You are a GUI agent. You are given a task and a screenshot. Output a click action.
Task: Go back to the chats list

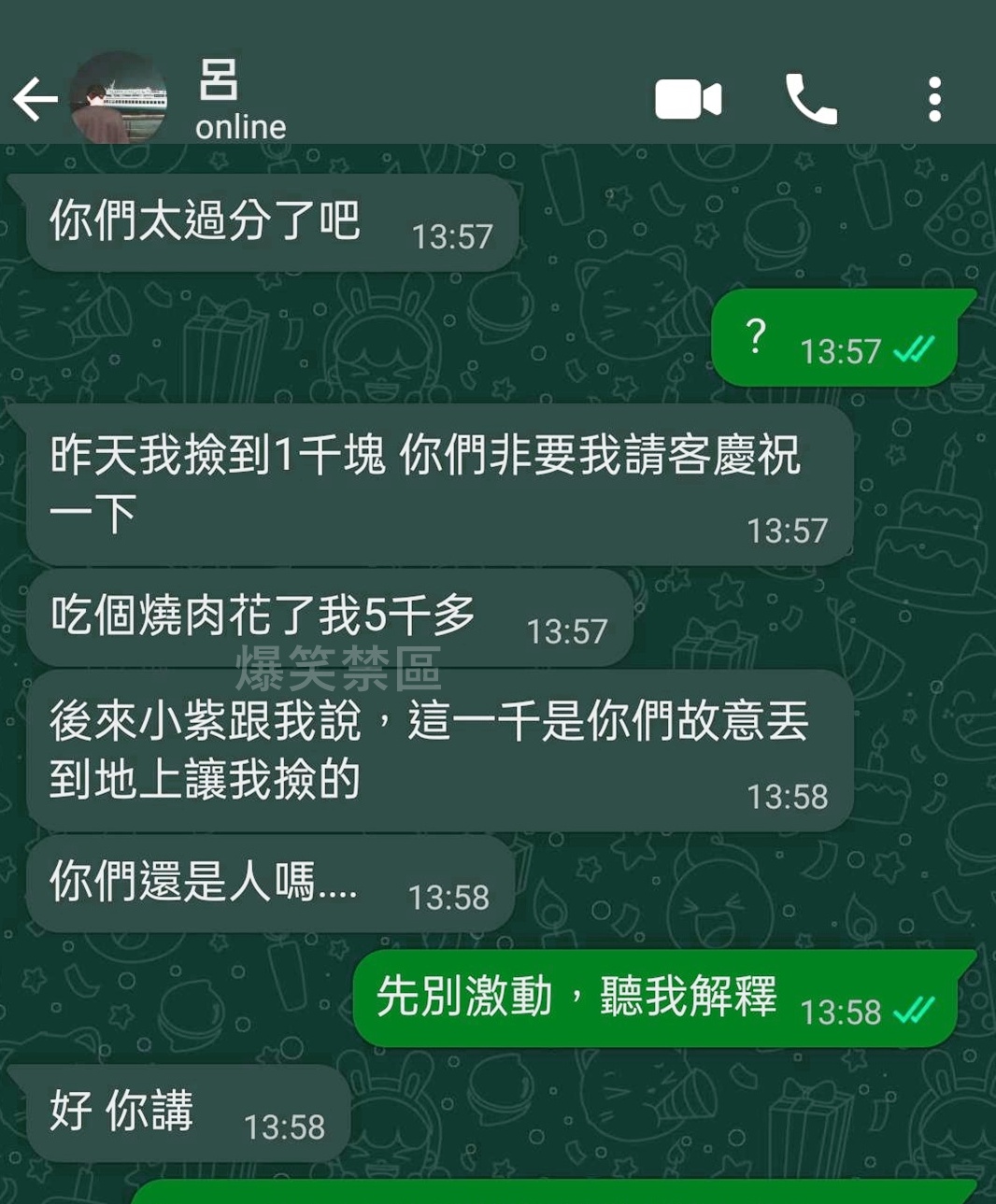(35, 99)
